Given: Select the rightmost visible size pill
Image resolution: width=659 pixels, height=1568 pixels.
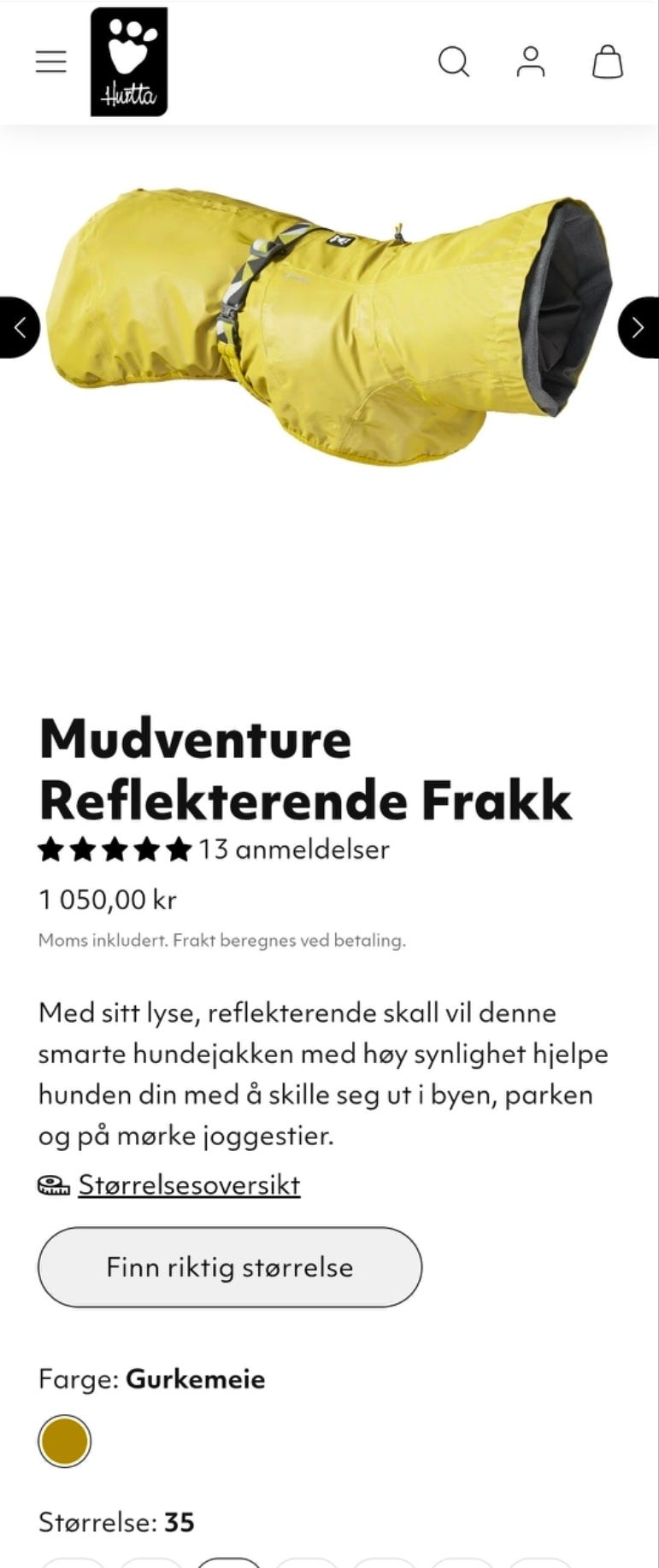Looking at the screenshot, I should point(538,1565).
